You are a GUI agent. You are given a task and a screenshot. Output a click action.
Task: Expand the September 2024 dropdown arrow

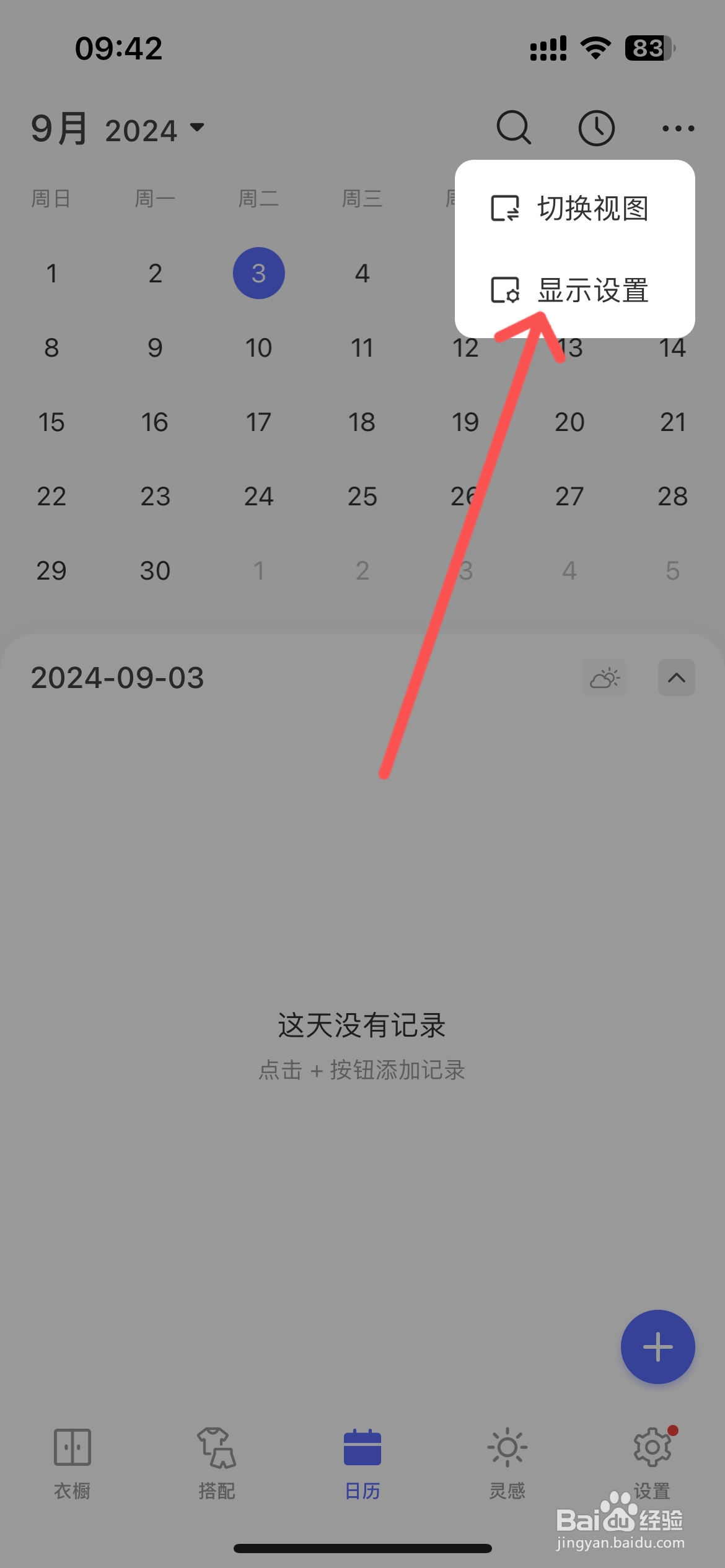click(196, 129)
